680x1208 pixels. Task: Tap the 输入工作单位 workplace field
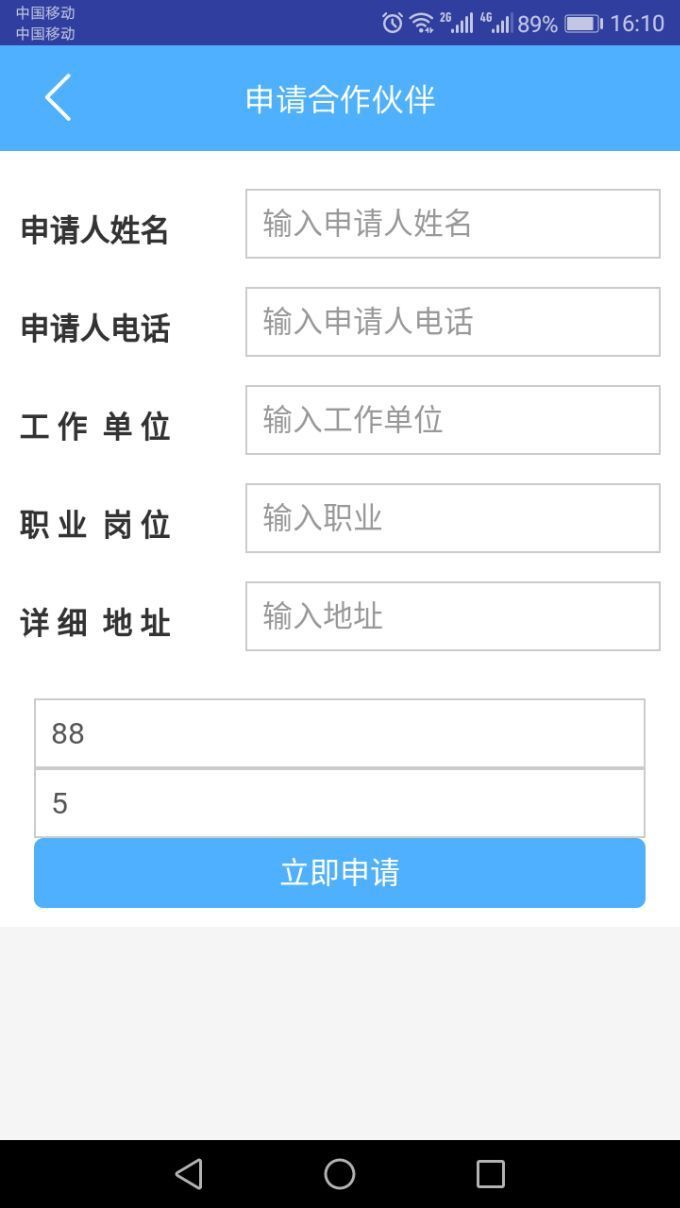pos(453,420)
